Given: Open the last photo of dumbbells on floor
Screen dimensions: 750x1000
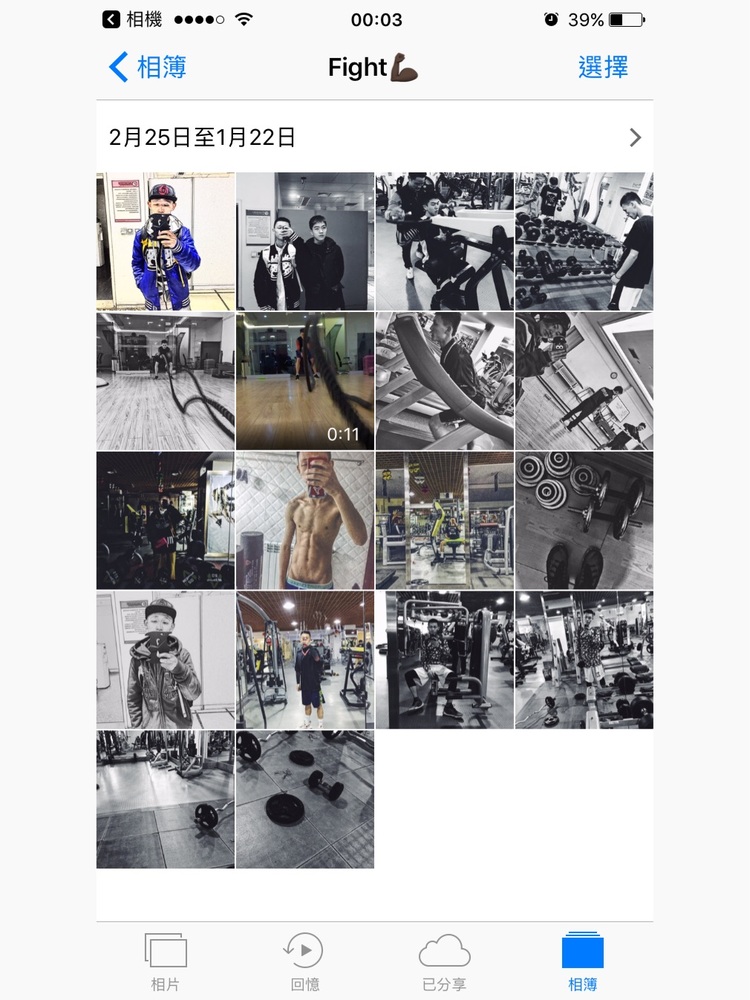Looking at the screenshot, I should pyautogui.click(x=305, y=799).
